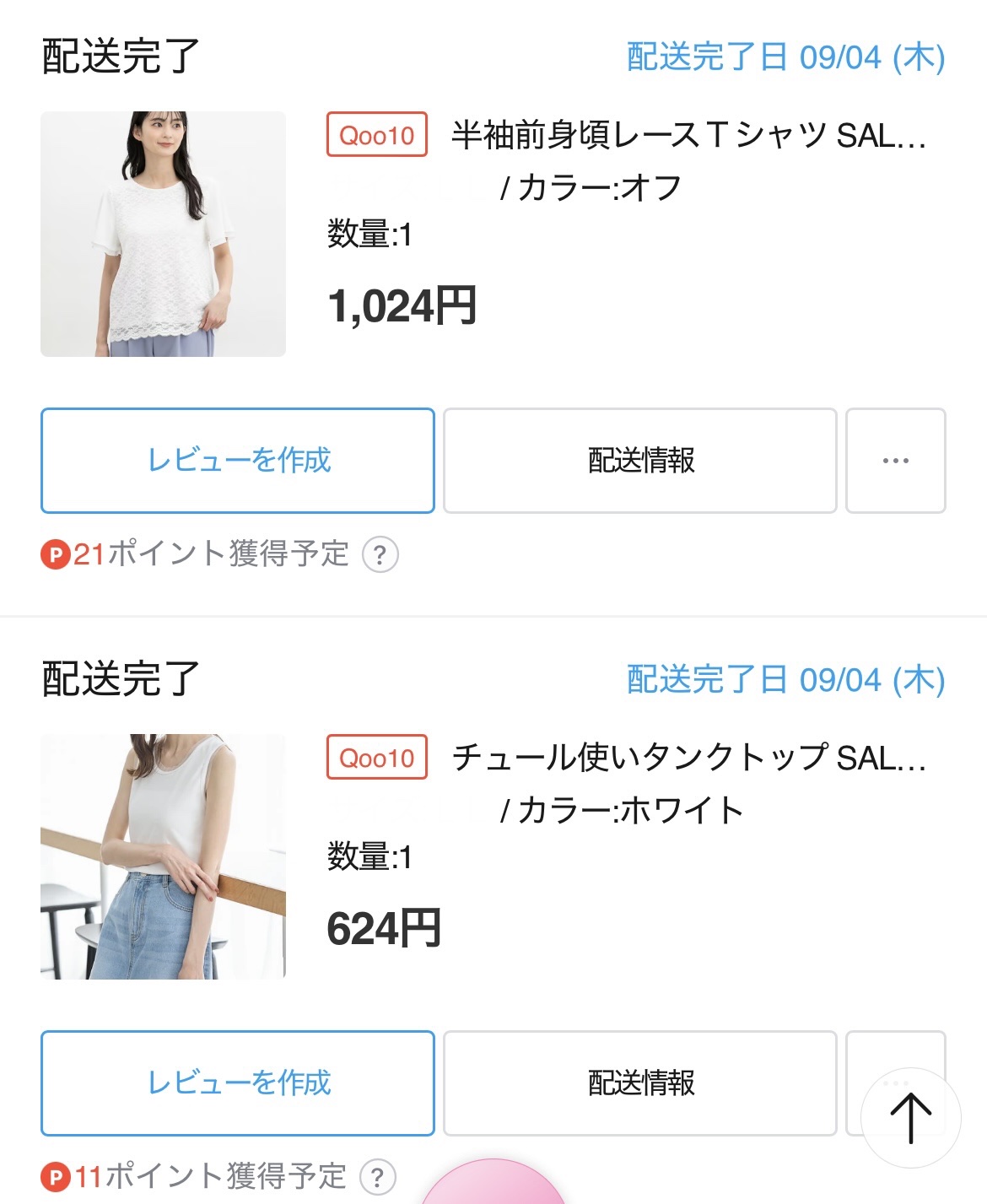Click the red P points icon on the first order
This screenshot has height=1204, width=987.
[56, 556]
